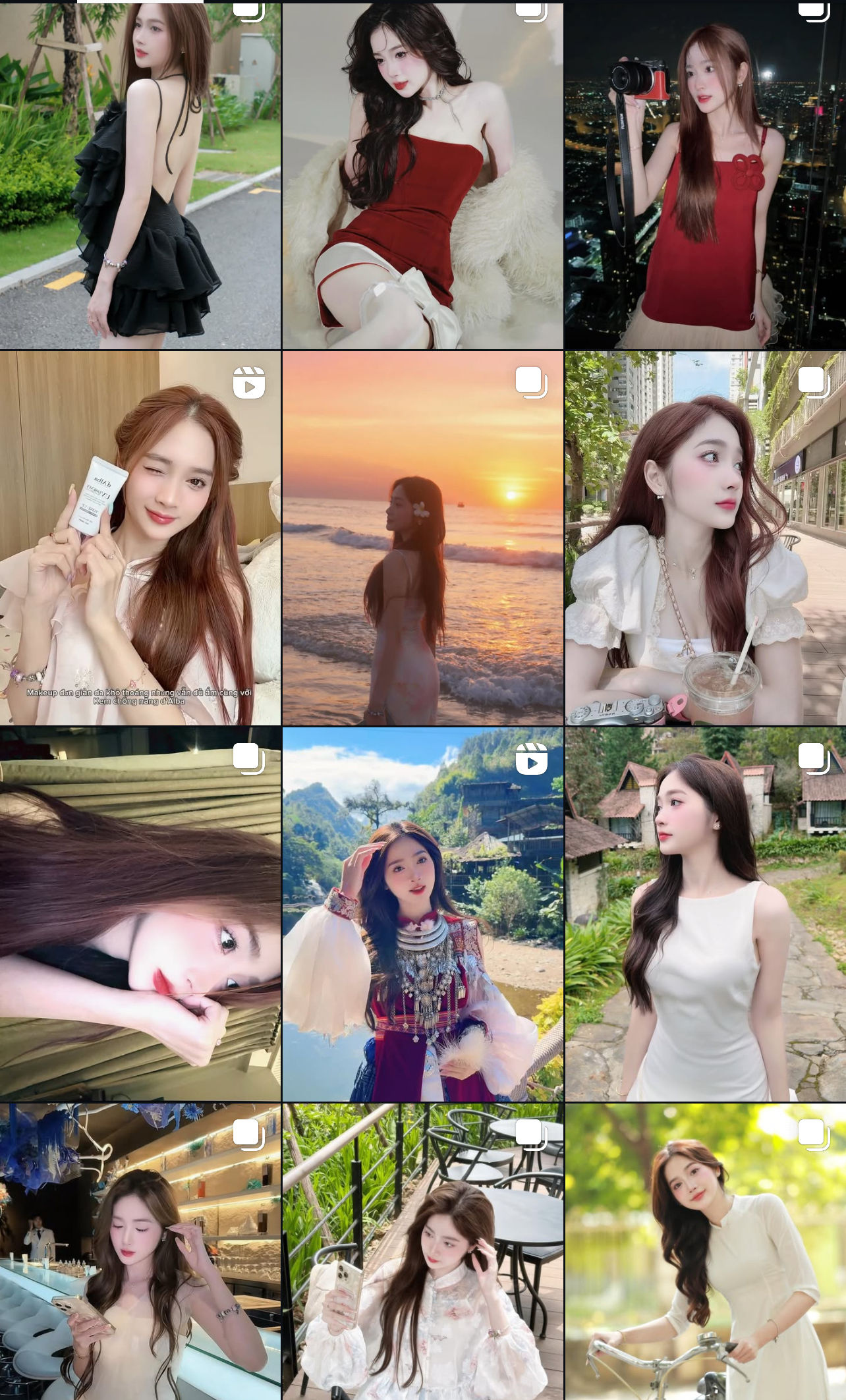Open the bar counter phone post
This screenshot has width=846, height=1400.
tap(140, 1252)
